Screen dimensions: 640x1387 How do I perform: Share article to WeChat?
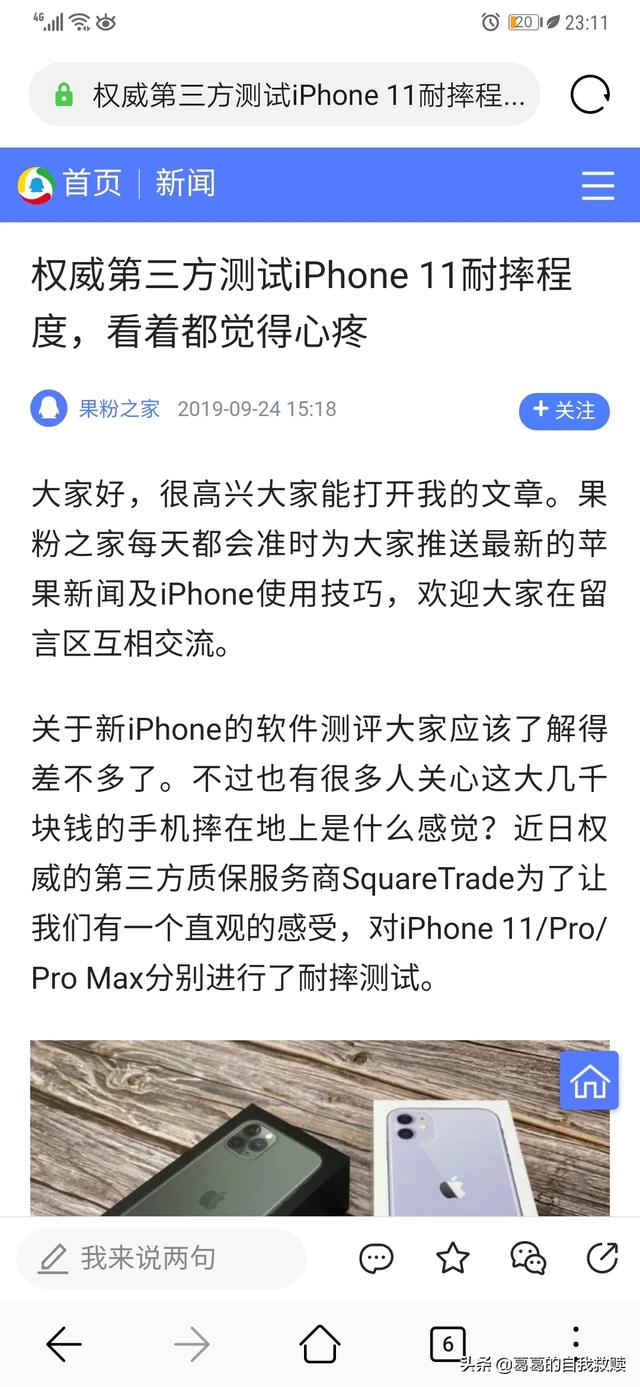(x=527, y=1258)
